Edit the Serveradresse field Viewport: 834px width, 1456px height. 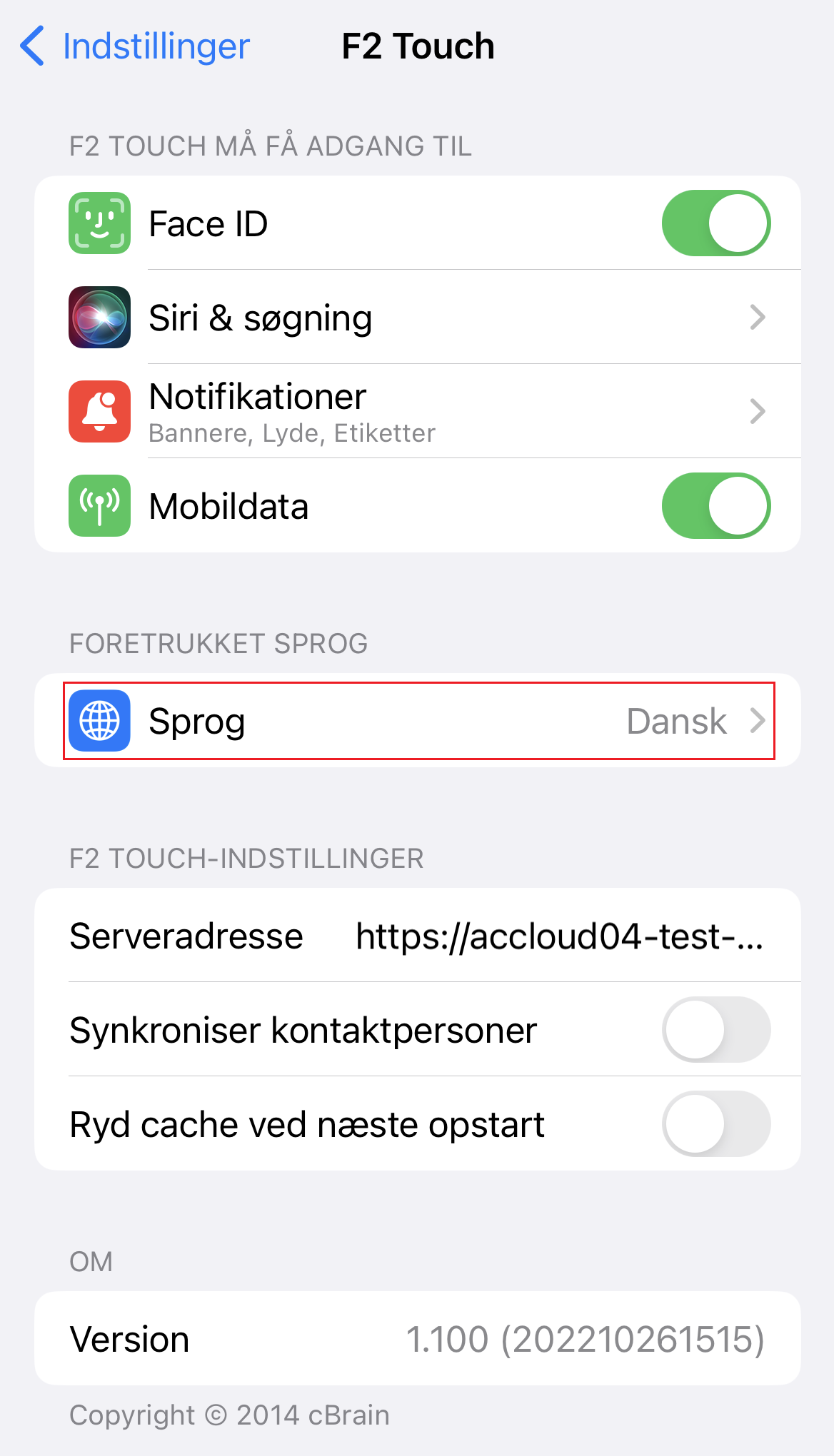pos(559,936)
